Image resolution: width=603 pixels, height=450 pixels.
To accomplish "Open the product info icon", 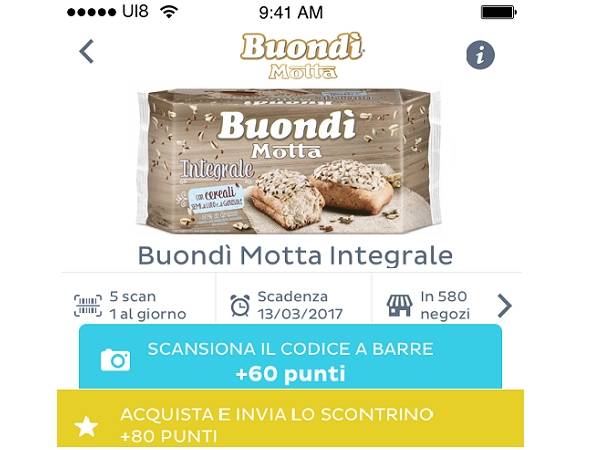I will point(480,54).
